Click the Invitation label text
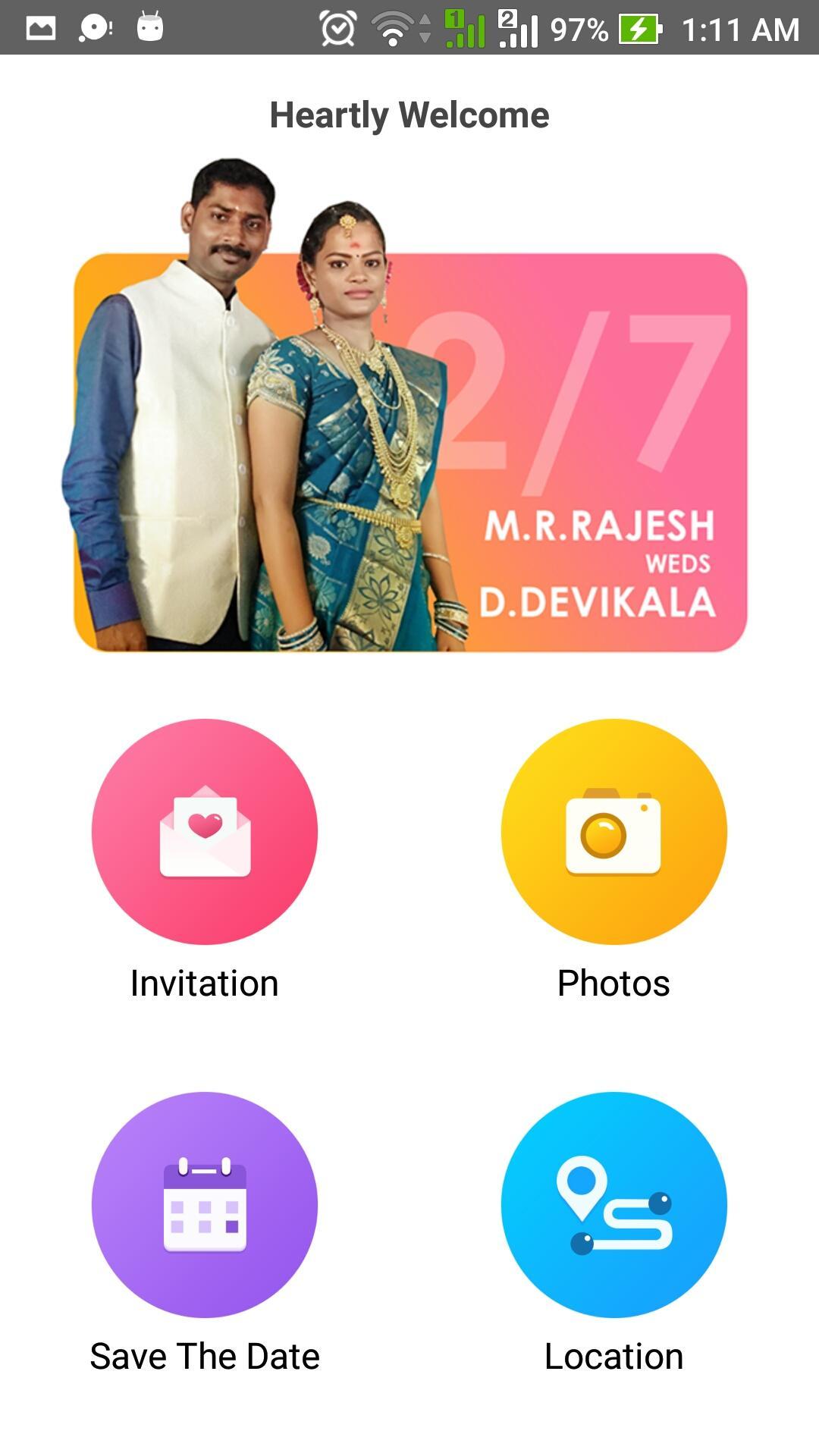 [x=203, y=983]
